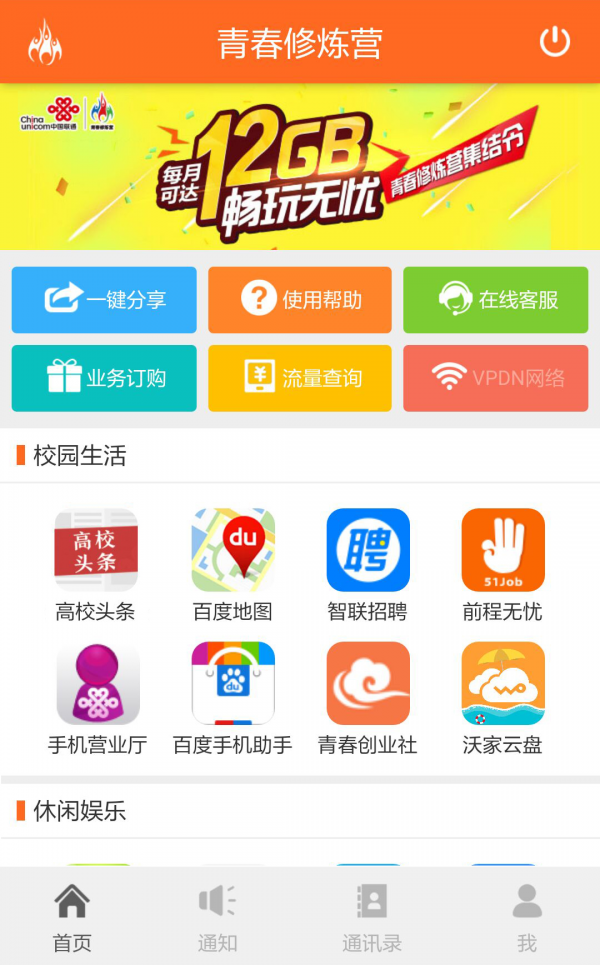Check 流量查询 data usage
The image size is (600, 965).
pyautogui.click(x=300, y=378)
